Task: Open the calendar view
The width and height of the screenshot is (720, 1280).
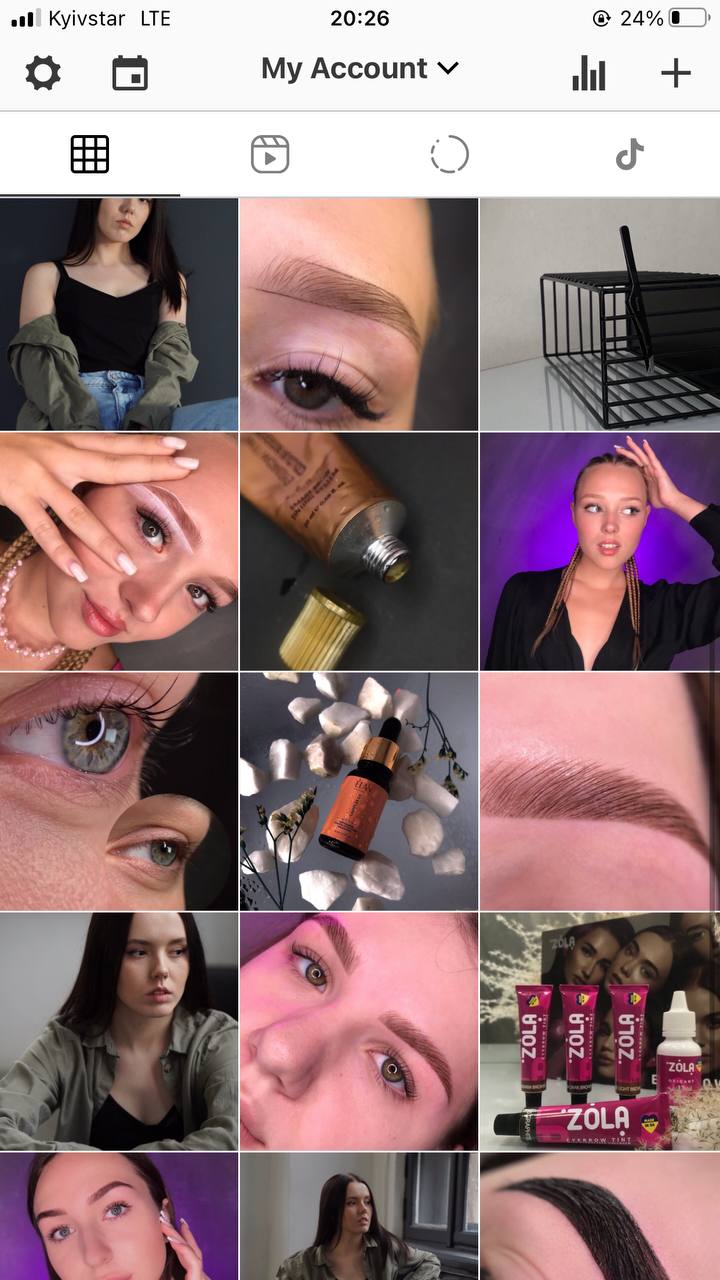Action: (130, 73)
